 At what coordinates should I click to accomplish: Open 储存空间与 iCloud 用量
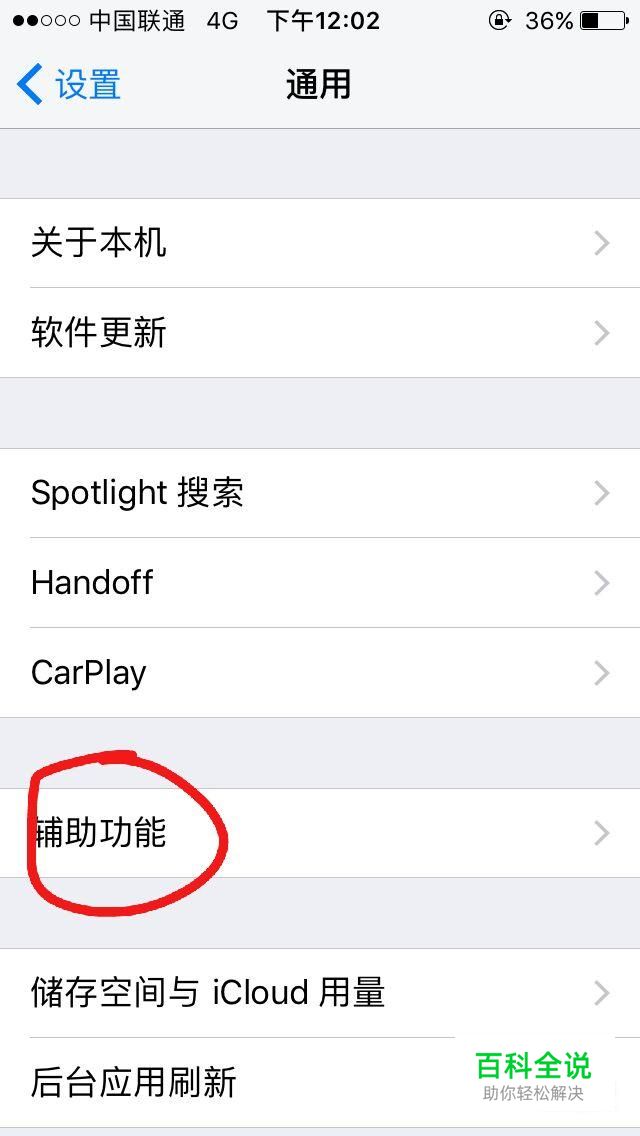320,993
